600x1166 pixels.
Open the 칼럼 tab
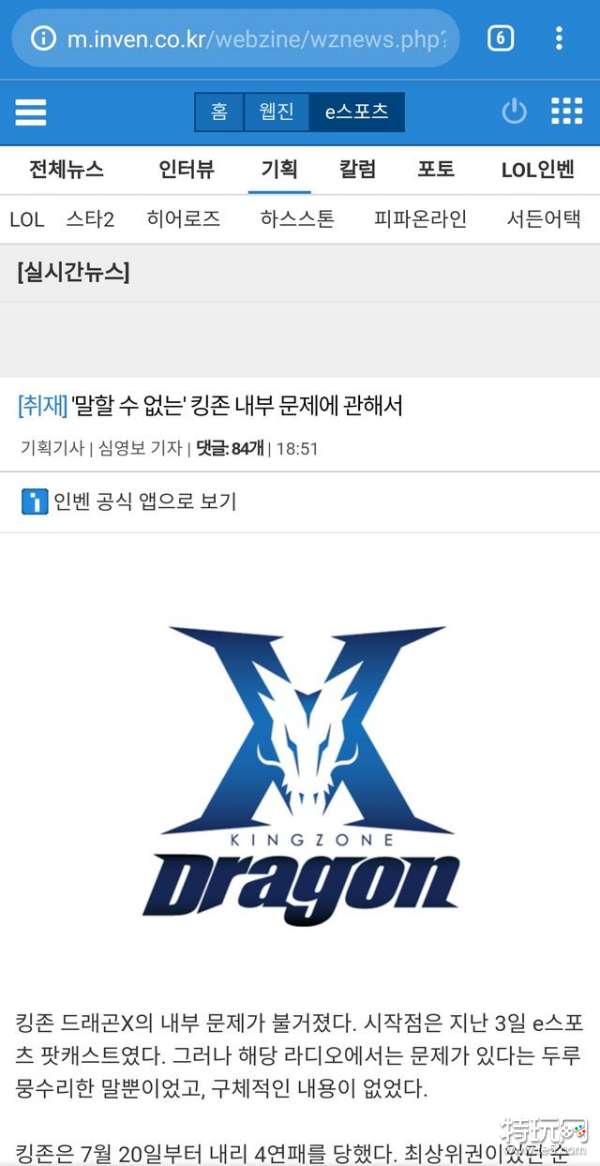pyautogui.click(x=357, y=169)
